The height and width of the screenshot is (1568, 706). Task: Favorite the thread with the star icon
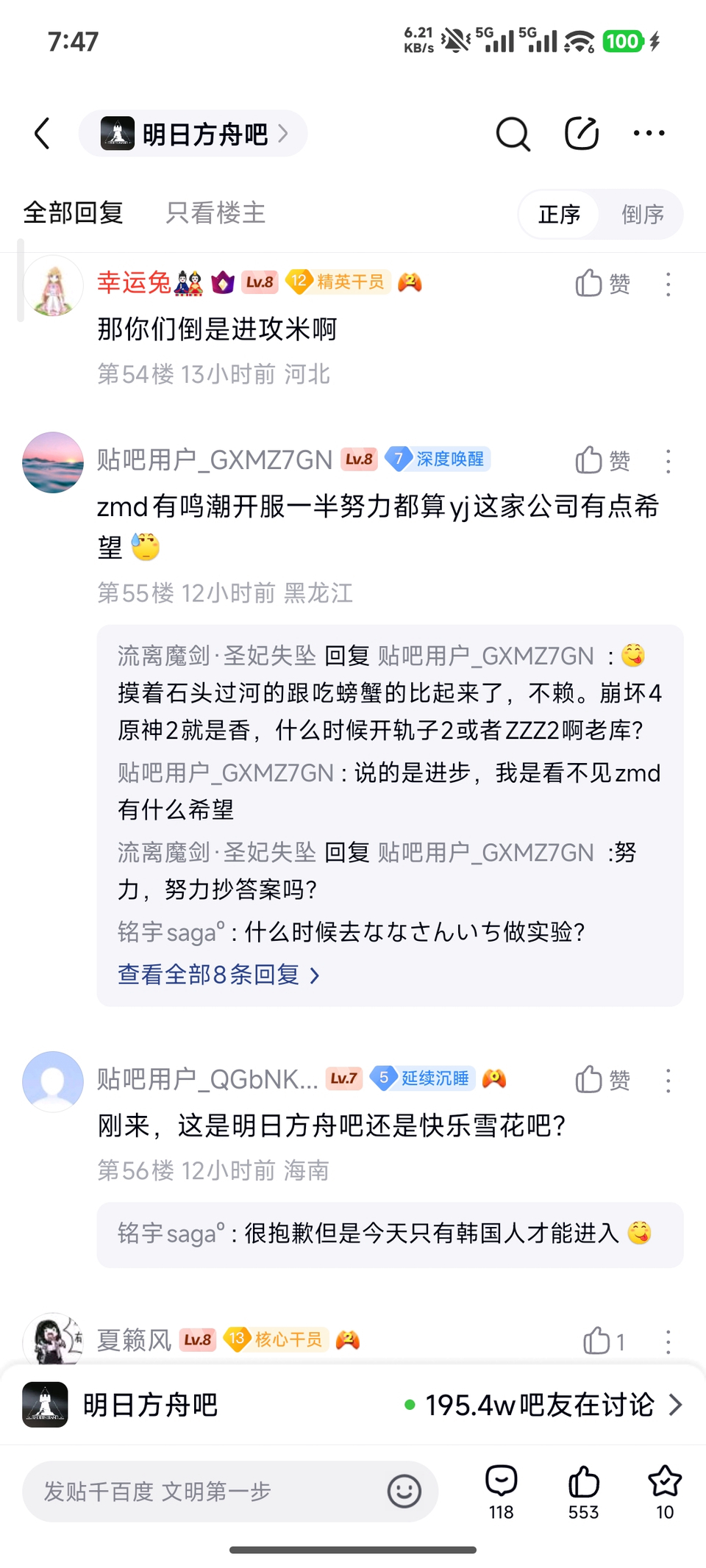point(664,1491)
